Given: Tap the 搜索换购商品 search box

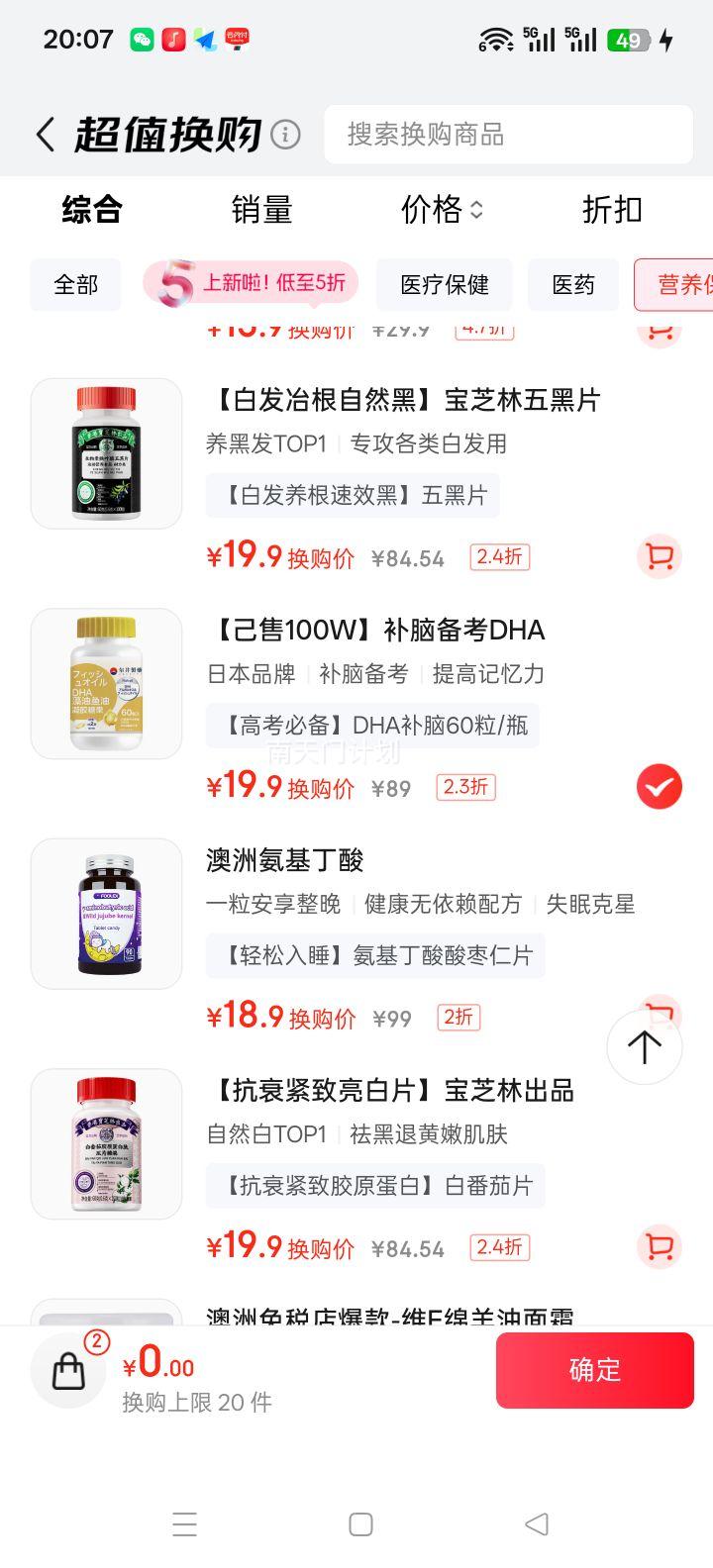Looking at the screenshot, I should pyautogui.click(x=508, y=135).
